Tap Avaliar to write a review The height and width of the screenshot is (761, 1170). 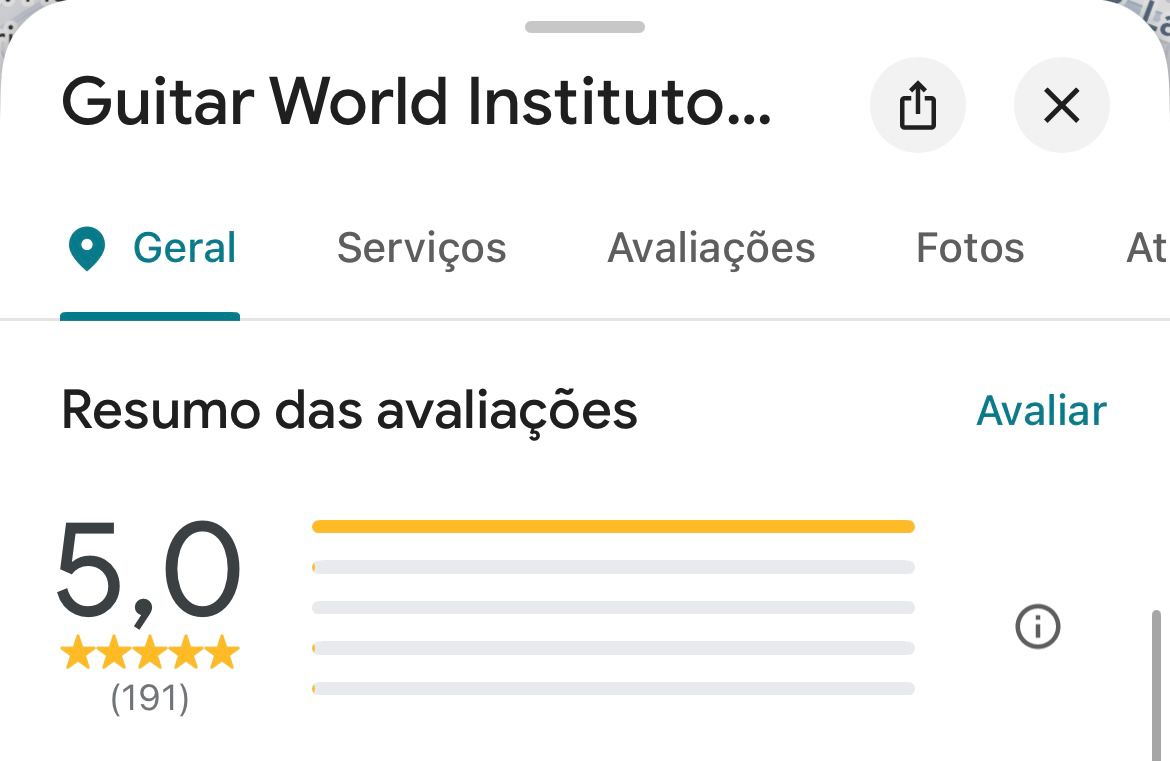(x=1041, y=411)
